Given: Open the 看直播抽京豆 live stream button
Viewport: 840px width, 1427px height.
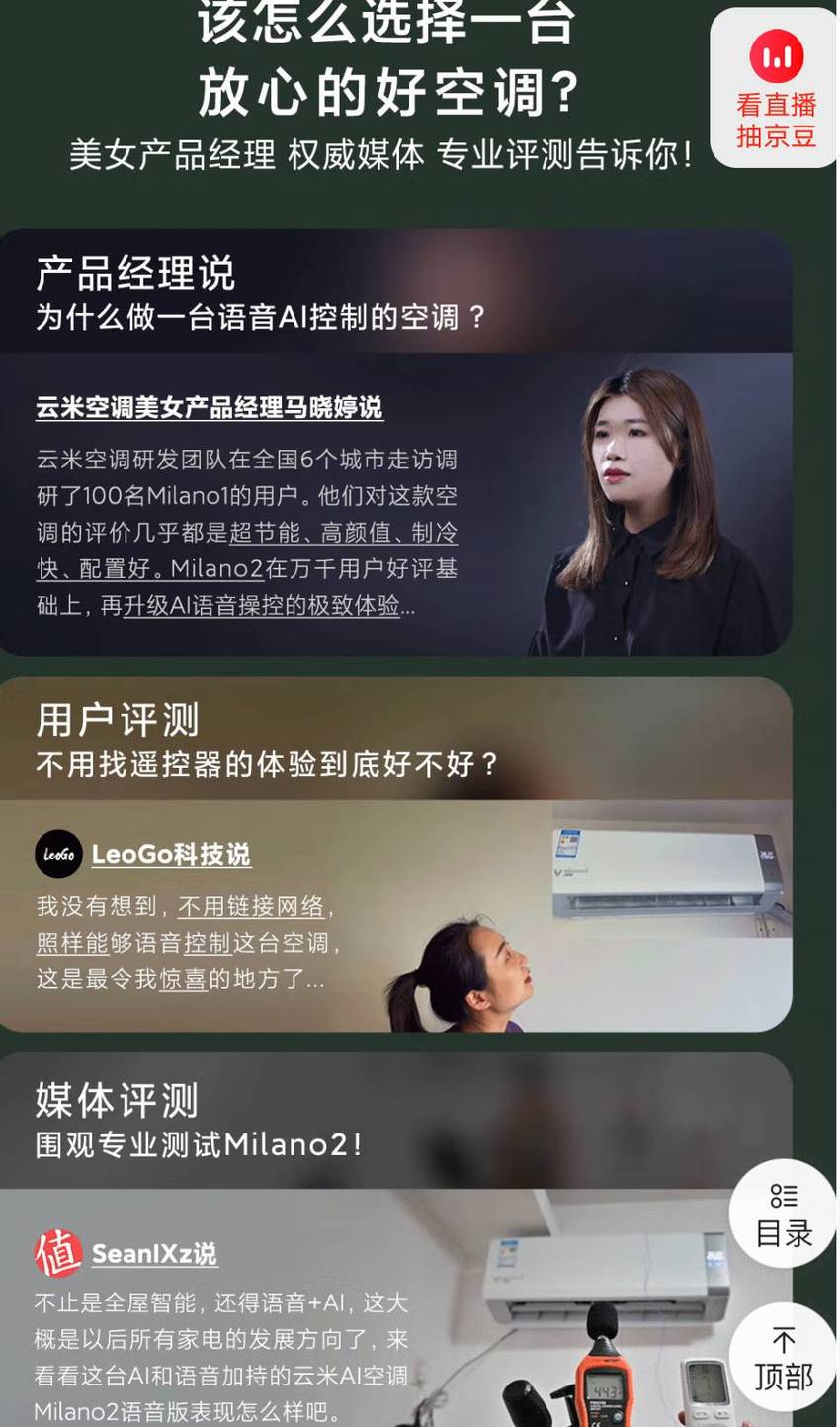Looking at the screenshot, I should [775, 87].
